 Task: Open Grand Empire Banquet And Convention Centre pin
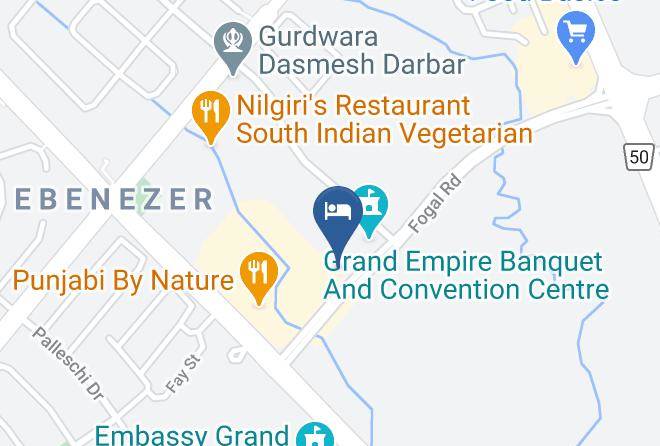tap(371, 211)
